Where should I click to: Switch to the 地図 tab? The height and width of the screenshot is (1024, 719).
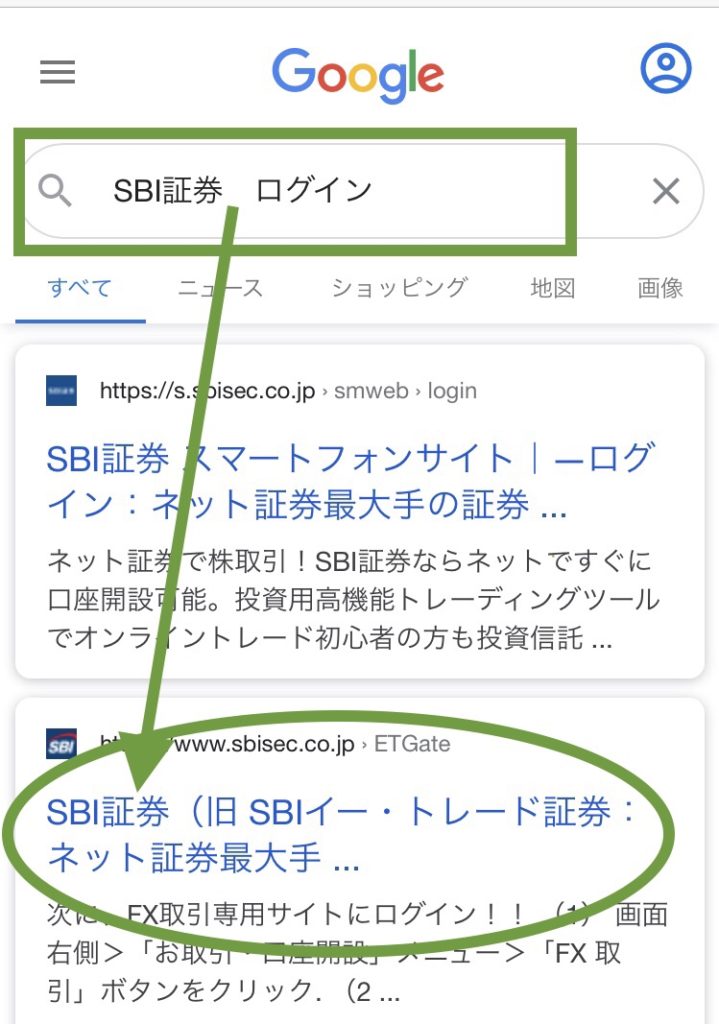point(552,289)
